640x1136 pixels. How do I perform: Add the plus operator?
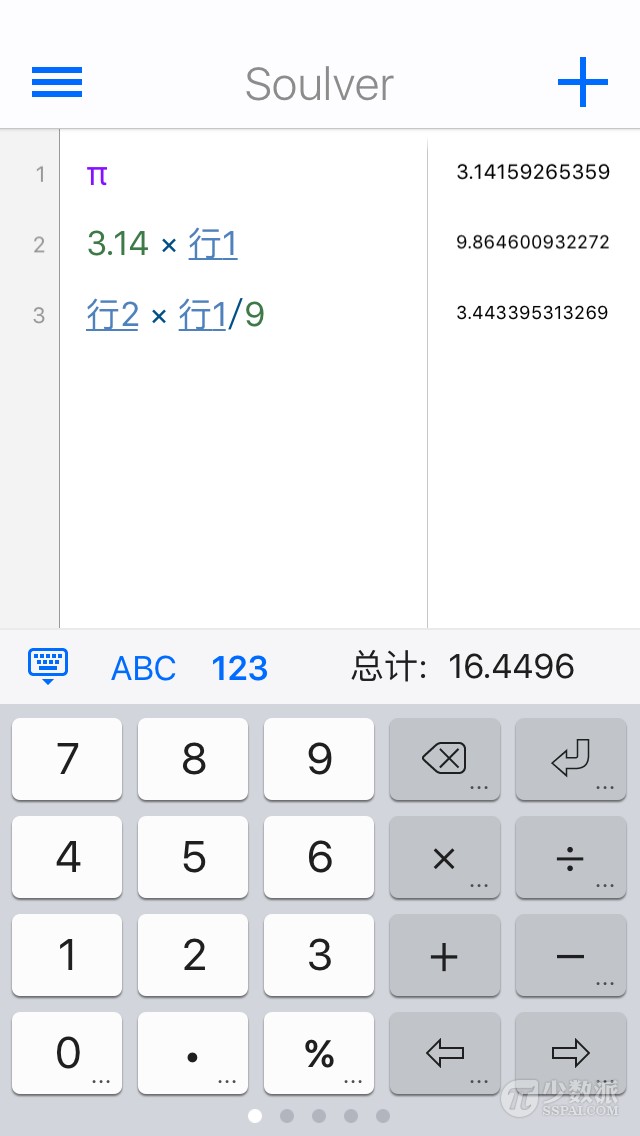click(445, 955)
